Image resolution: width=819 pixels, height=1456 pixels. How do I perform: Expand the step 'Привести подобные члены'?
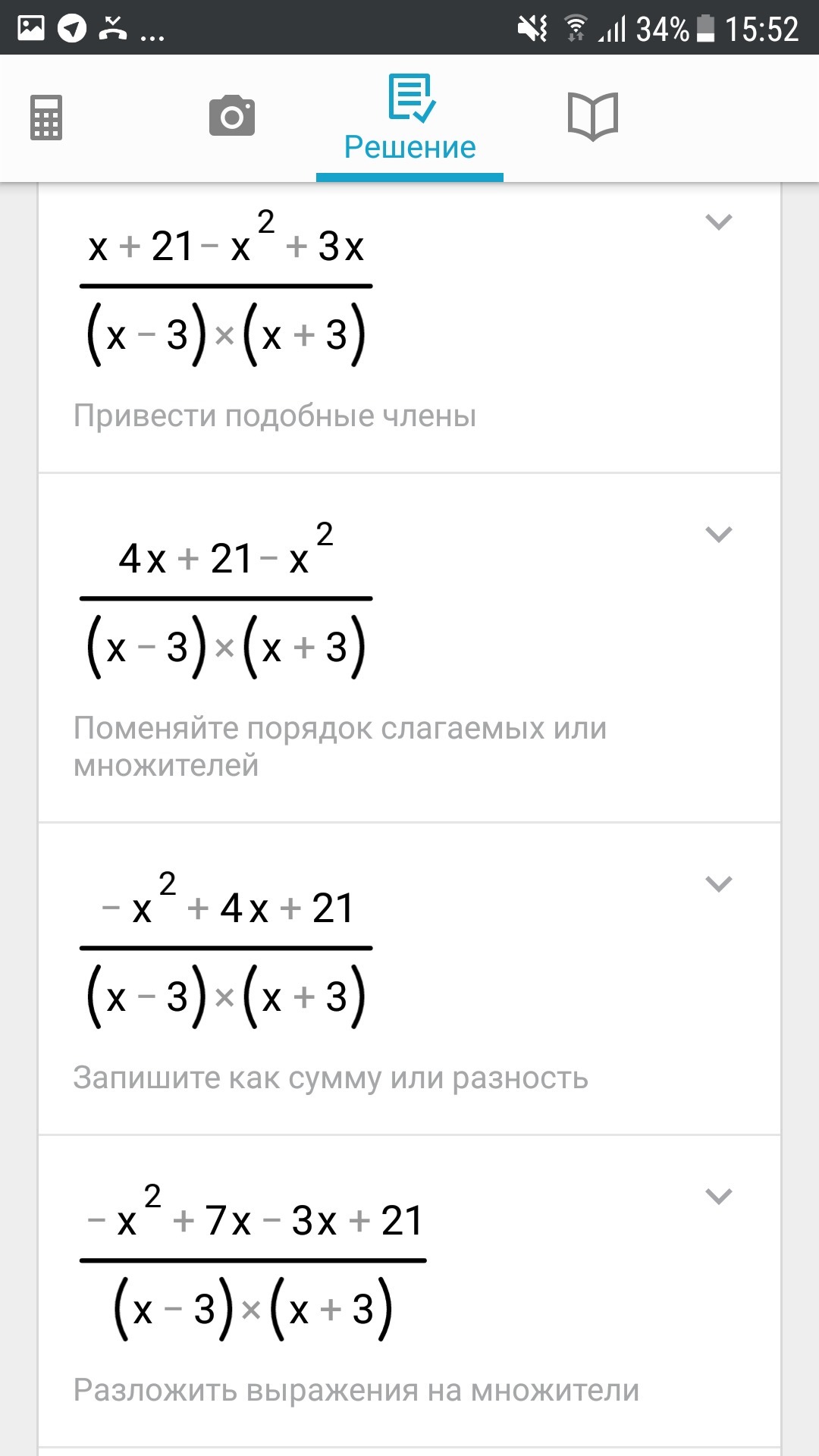(718, 222)
